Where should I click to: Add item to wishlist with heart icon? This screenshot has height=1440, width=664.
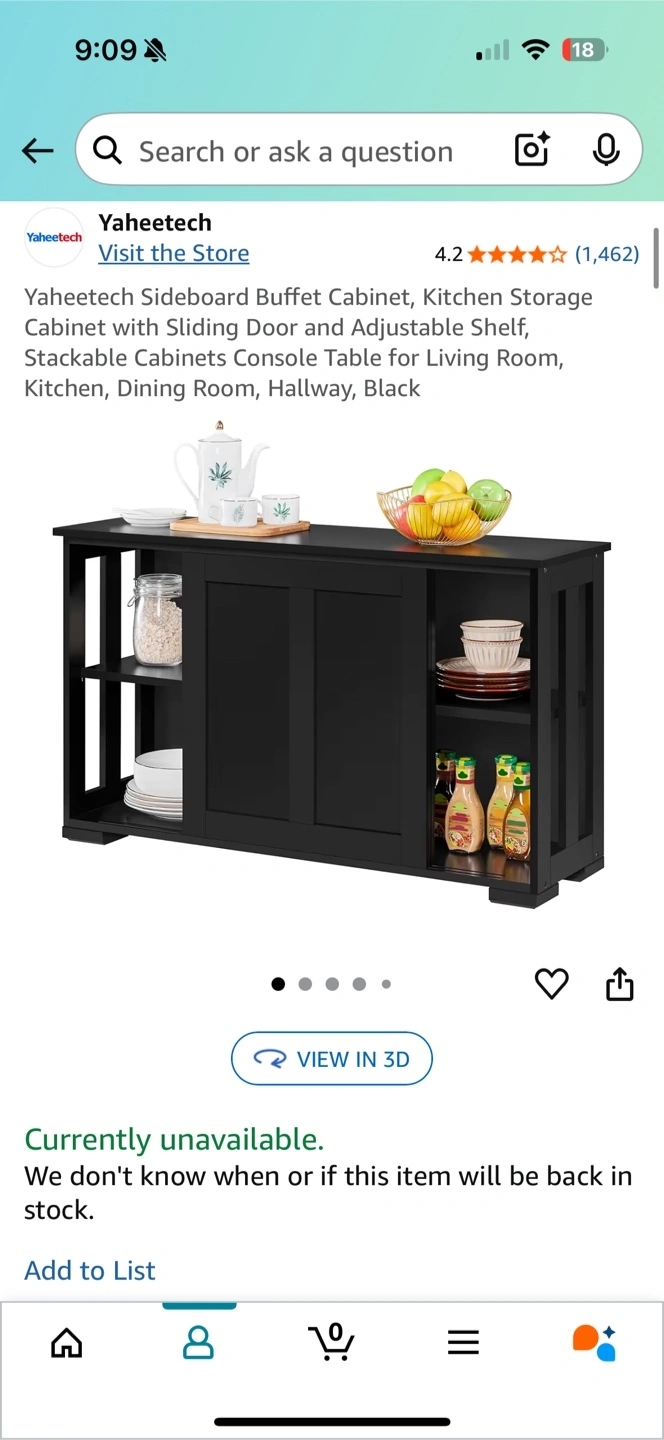point(552,984)
